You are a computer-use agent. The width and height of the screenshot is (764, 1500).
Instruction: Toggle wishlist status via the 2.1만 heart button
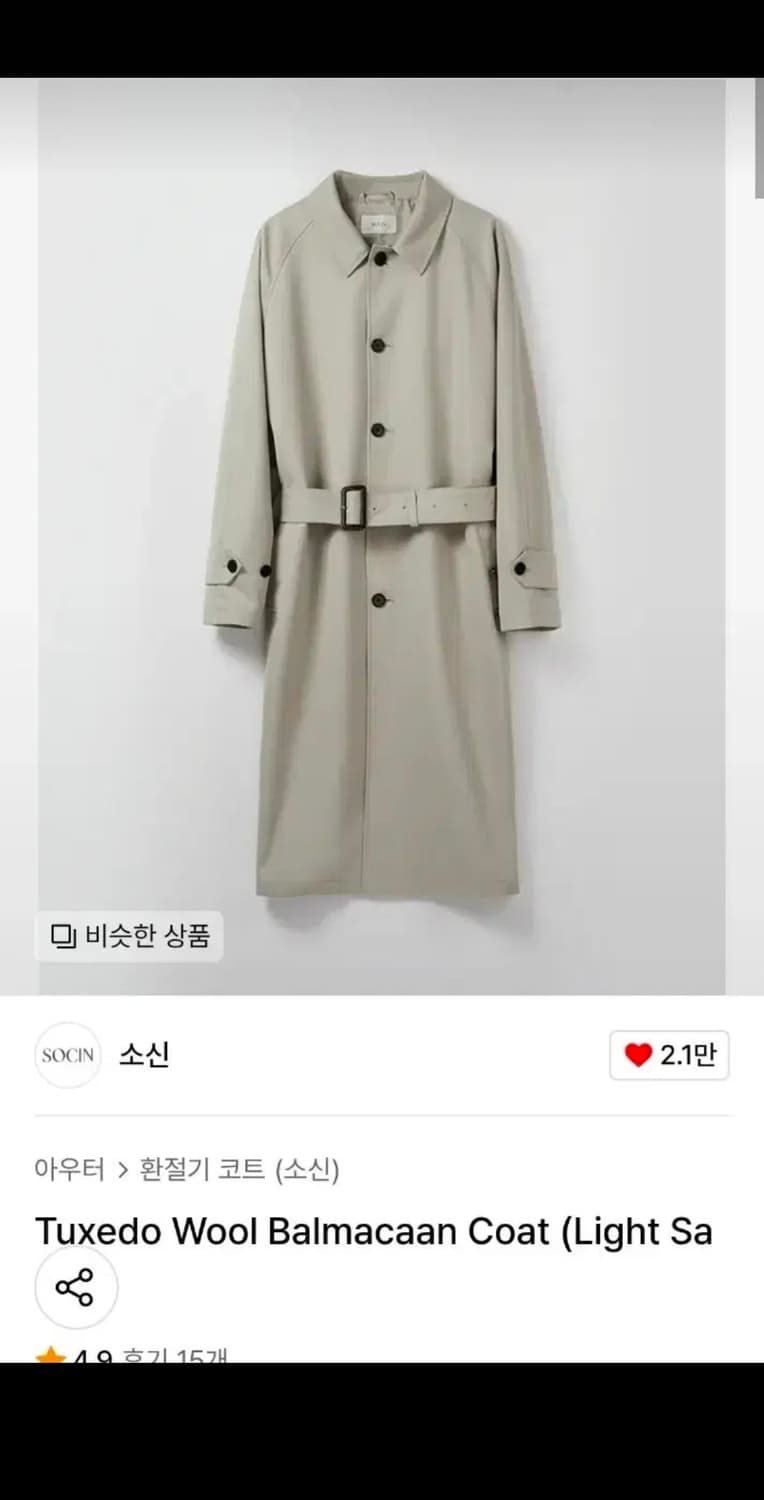pos(668,1055)
